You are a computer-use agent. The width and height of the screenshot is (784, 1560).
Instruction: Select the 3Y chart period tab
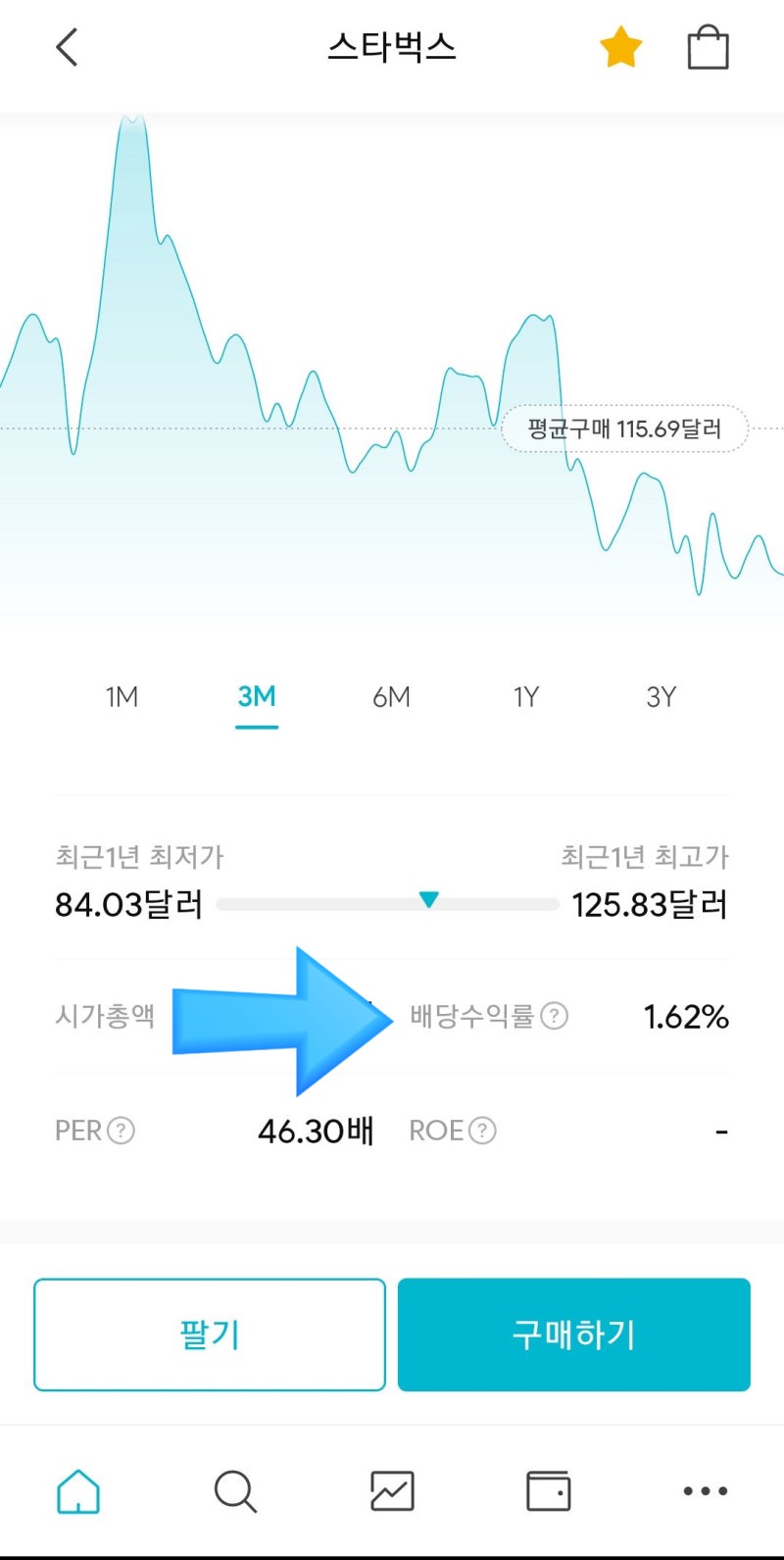pyautogui.click(x=660, y=696)
